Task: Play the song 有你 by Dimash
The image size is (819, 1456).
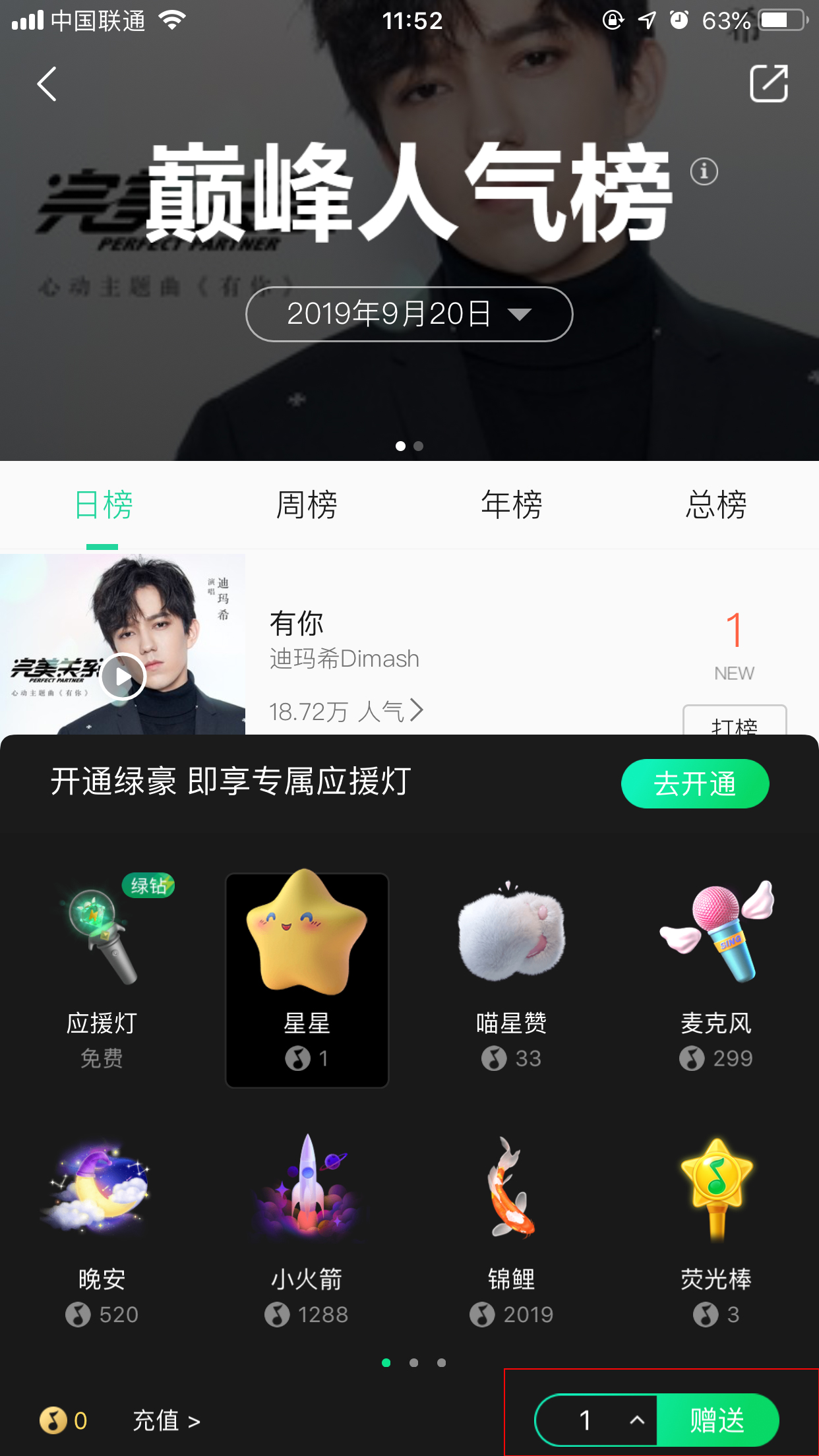Action: (123, 676)
